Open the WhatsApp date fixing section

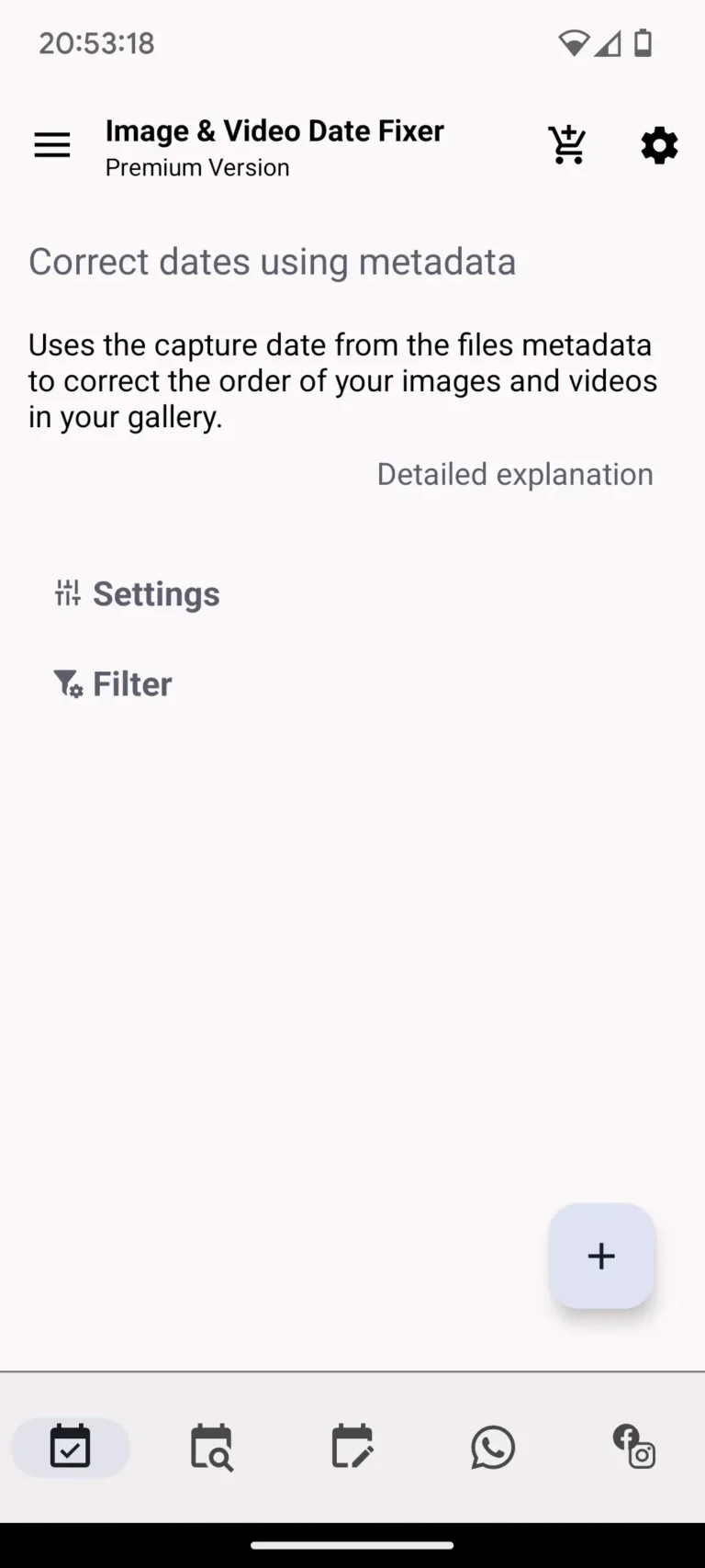[x=492, y=1447]
